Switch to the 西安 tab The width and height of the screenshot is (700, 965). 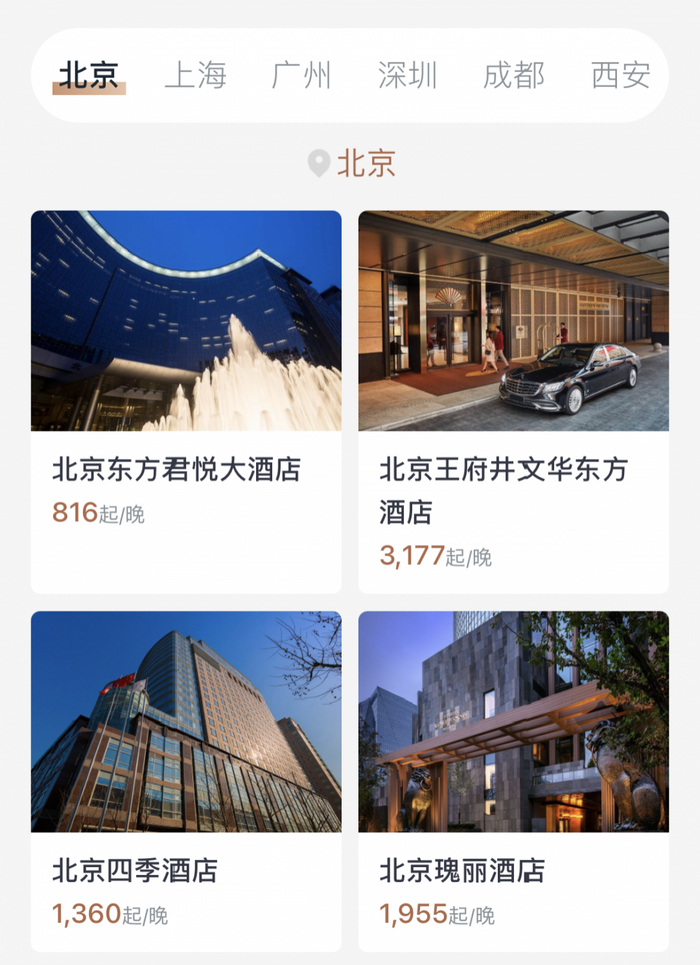pos(620,75)
